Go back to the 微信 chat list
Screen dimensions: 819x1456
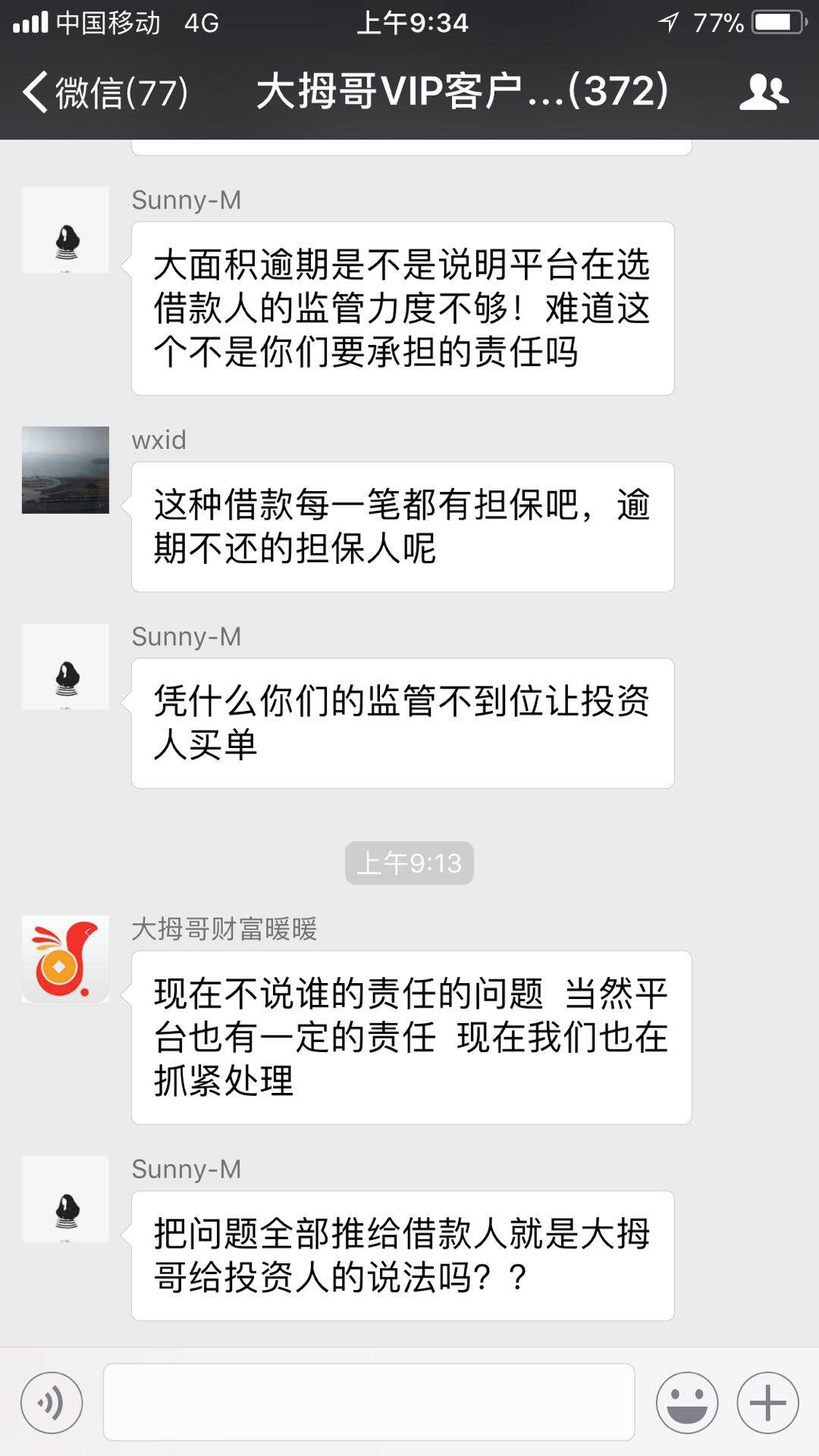(105, 92)
